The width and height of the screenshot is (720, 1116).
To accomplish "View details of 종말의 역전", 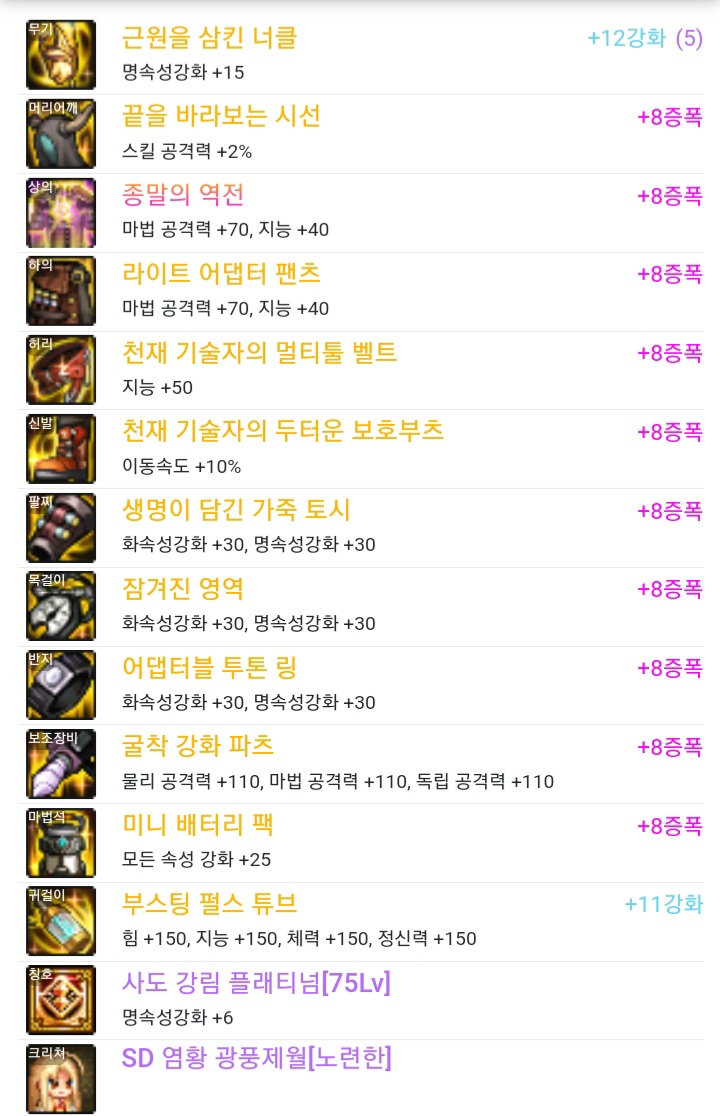I will (183, 194).
